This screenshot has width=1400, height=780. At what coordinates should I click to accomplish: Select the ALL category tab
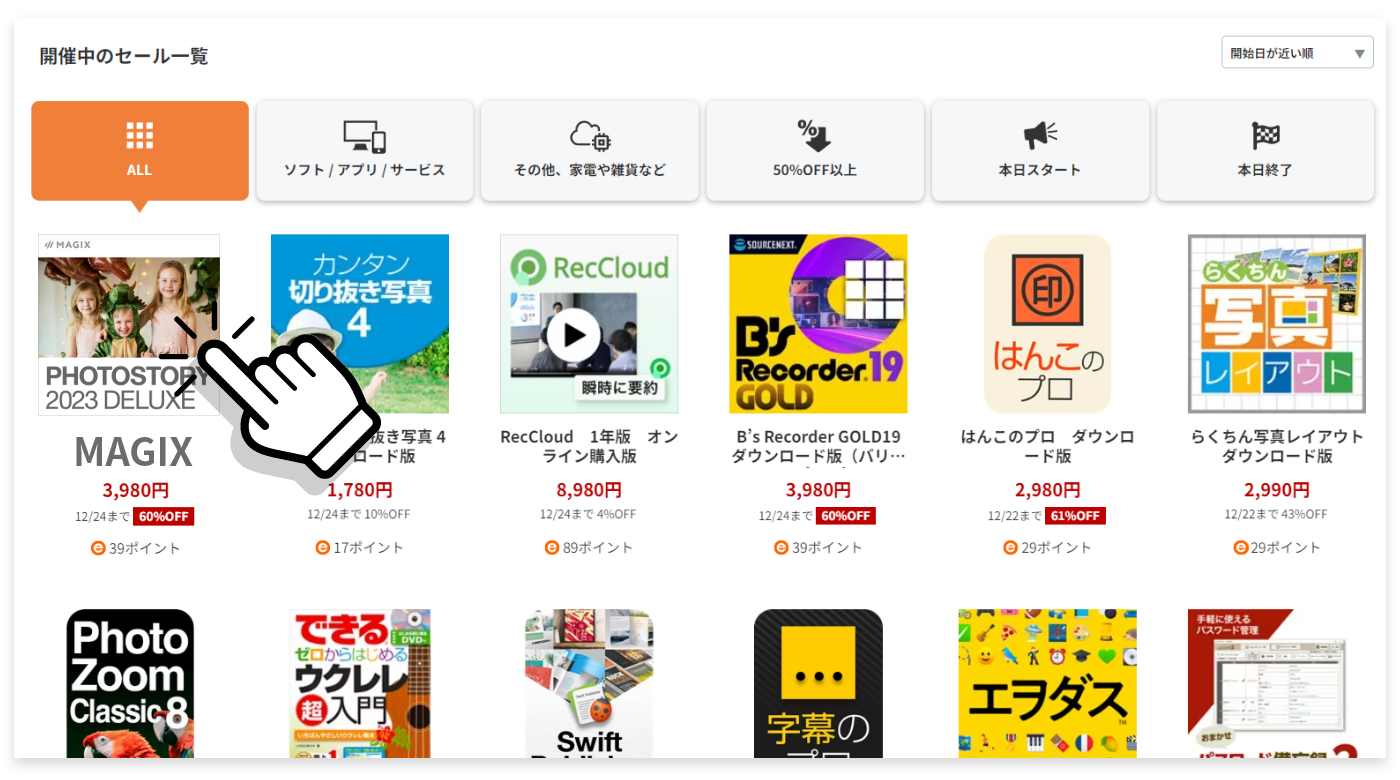[x=140, y=150]
